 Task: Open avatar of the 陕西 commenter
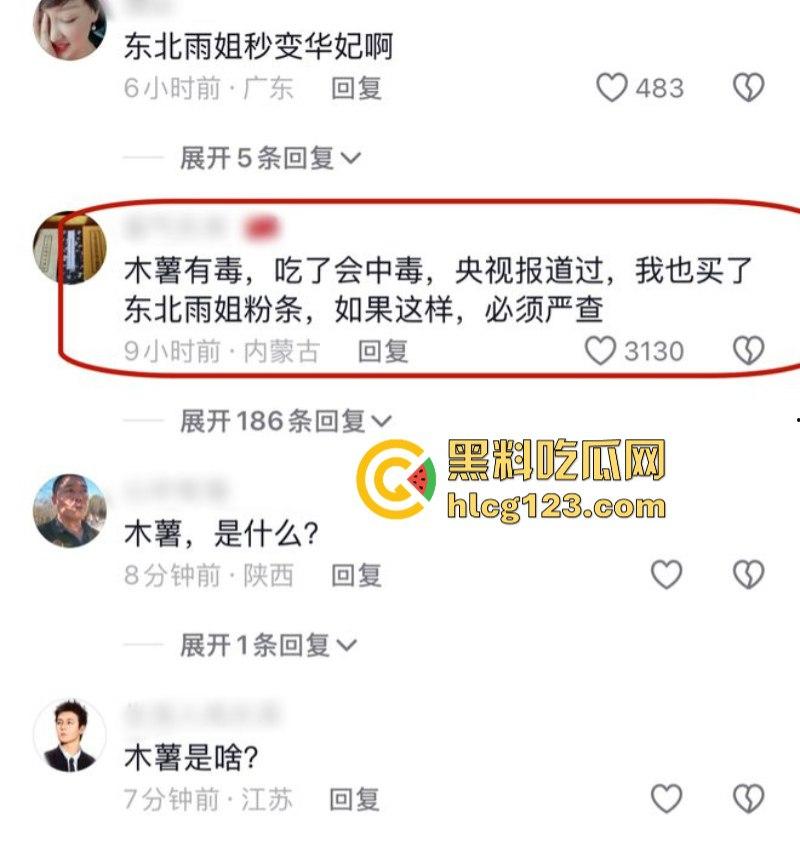click(x=70, y=510)
